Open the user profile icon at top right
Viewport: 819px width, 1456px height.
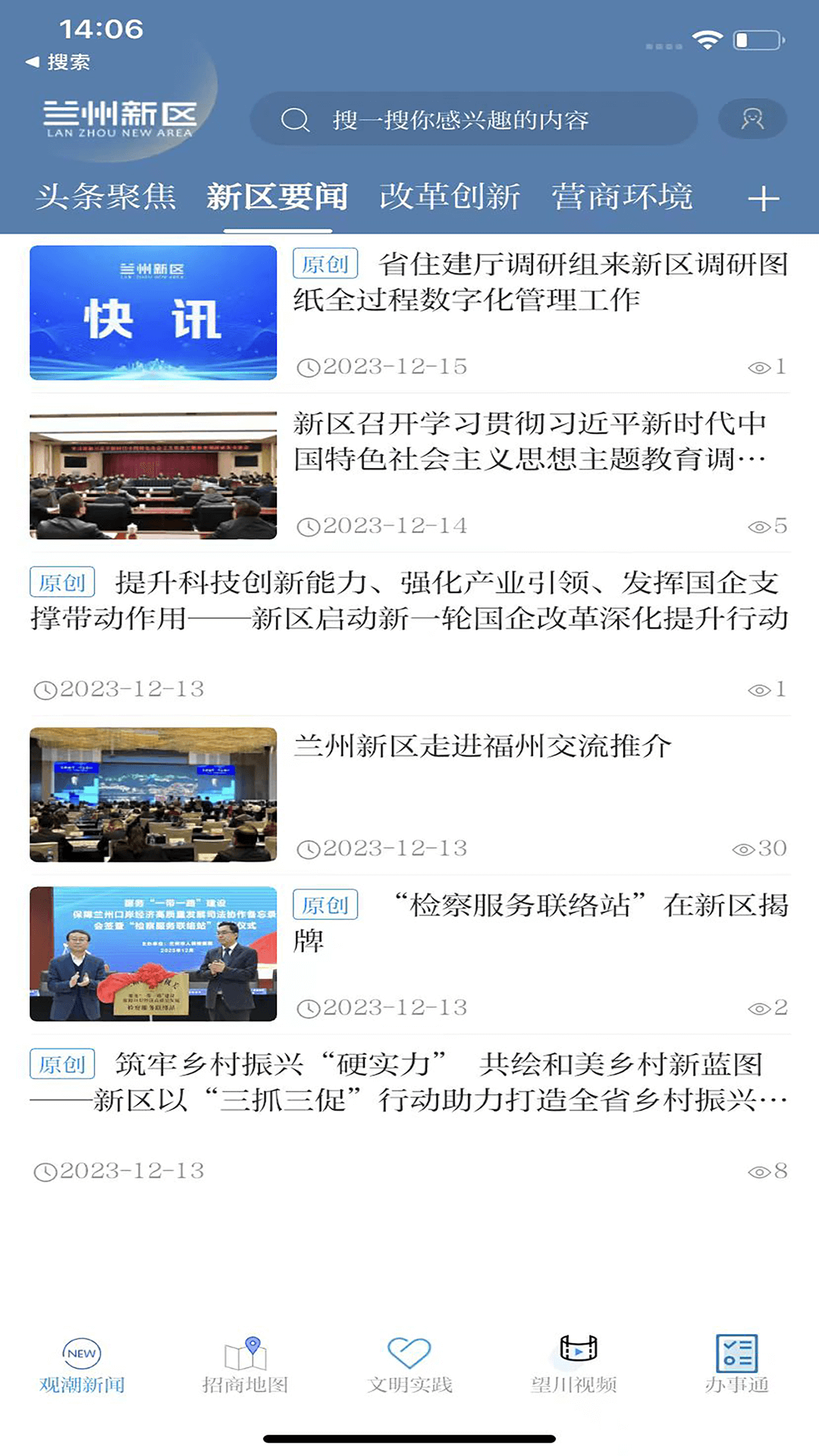pyautogui.click(x=752, y=118)
